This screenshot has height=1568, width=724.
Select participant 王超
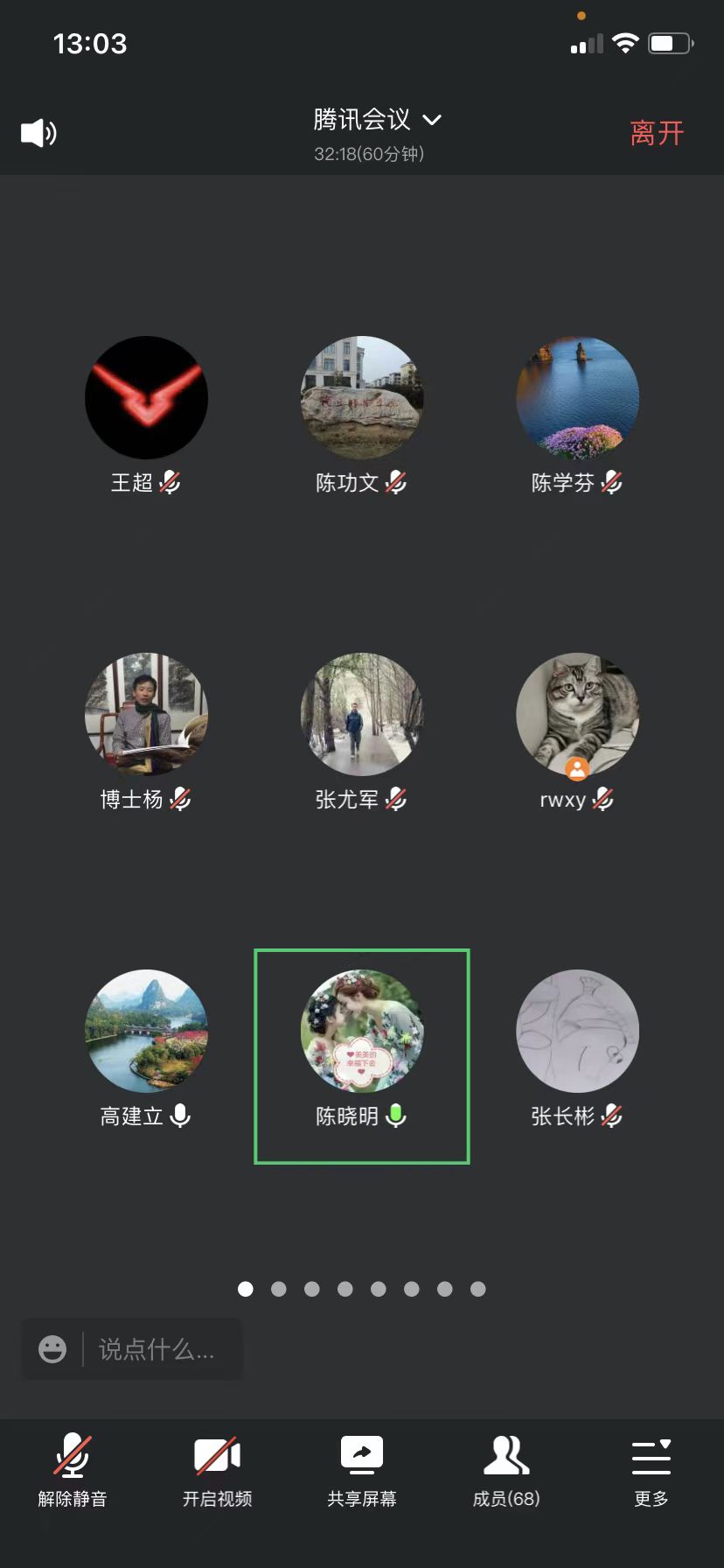pos(146,398)
